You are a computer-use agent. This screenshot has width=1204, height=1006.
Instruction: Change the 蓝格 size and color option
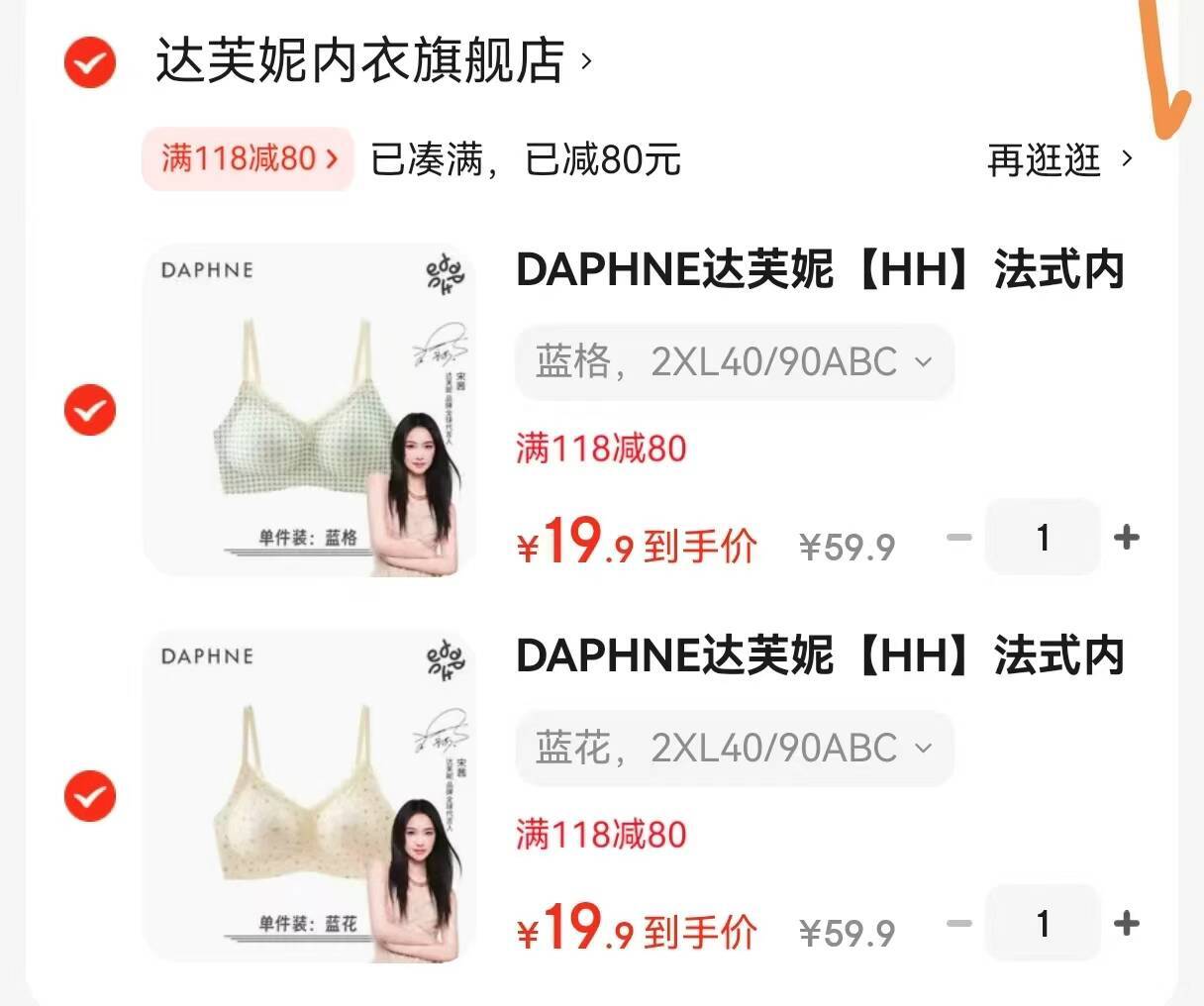(x=735, y=362)
